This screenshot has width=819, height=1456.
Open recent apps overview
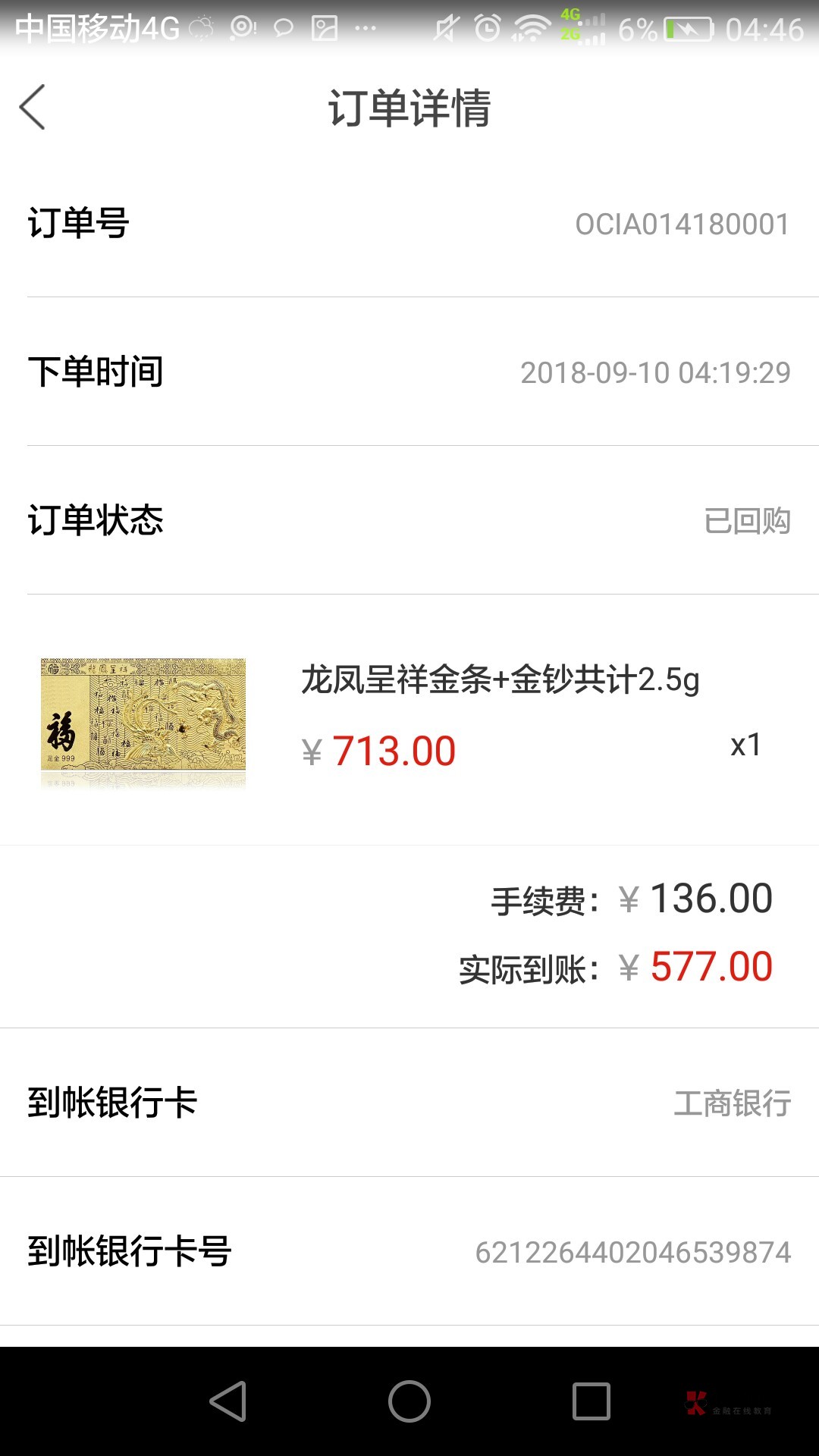coord(591,1401)
